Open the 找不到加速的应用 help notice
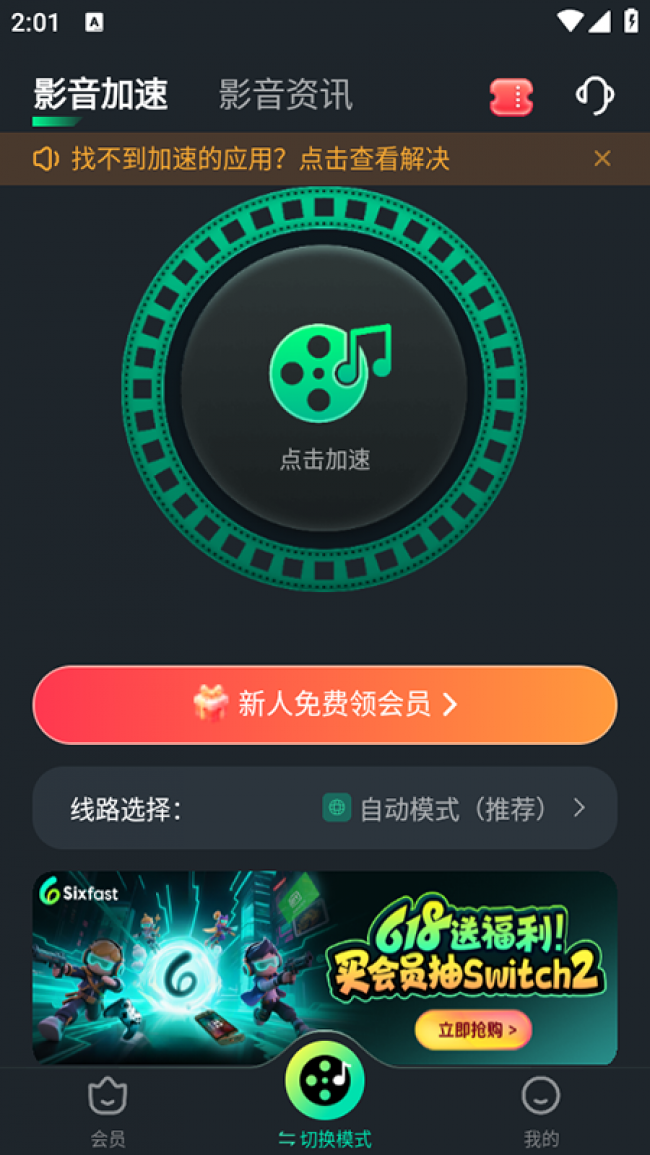This screenshot has height=1155, width=650. [x=260, y=158]
